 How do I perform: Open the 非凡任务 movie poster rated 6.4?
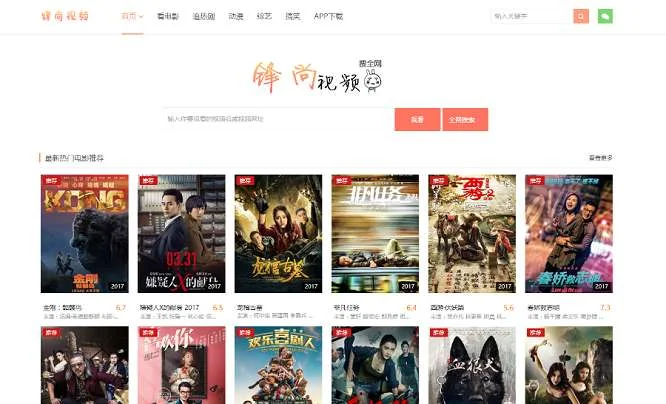pos(375,233)
